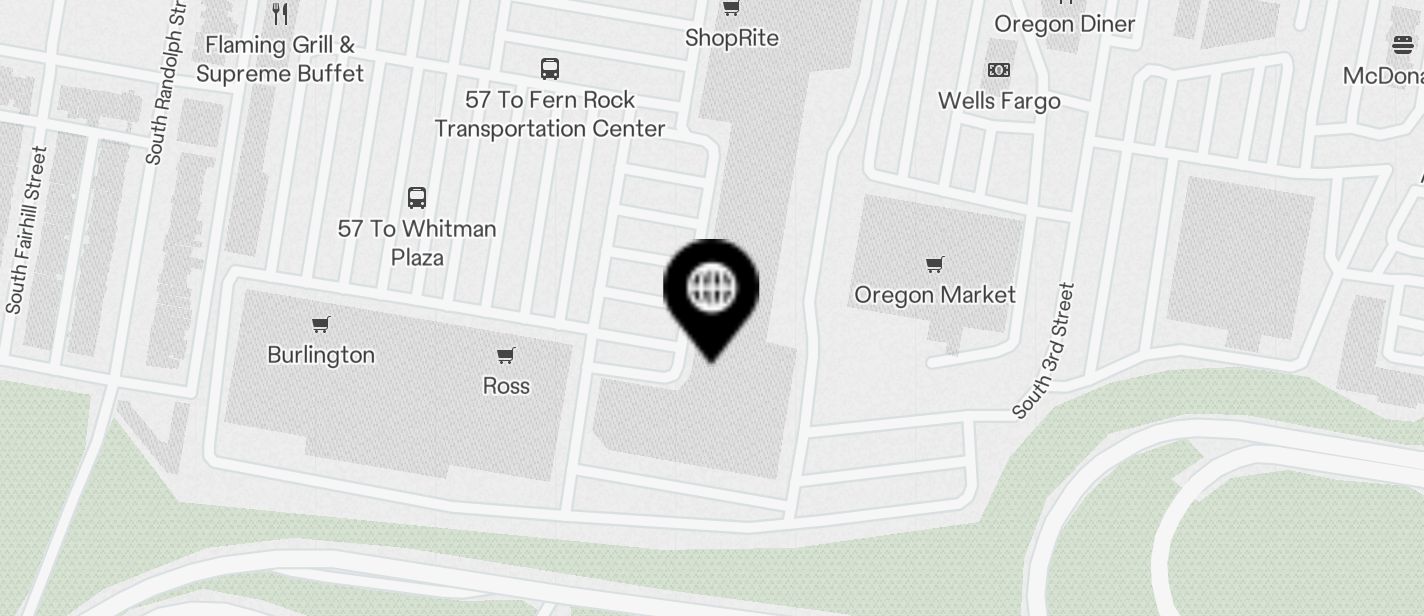Tap the Ross store marker
This screenshot has height=616, width=1424.
click(x=506, y=356)
